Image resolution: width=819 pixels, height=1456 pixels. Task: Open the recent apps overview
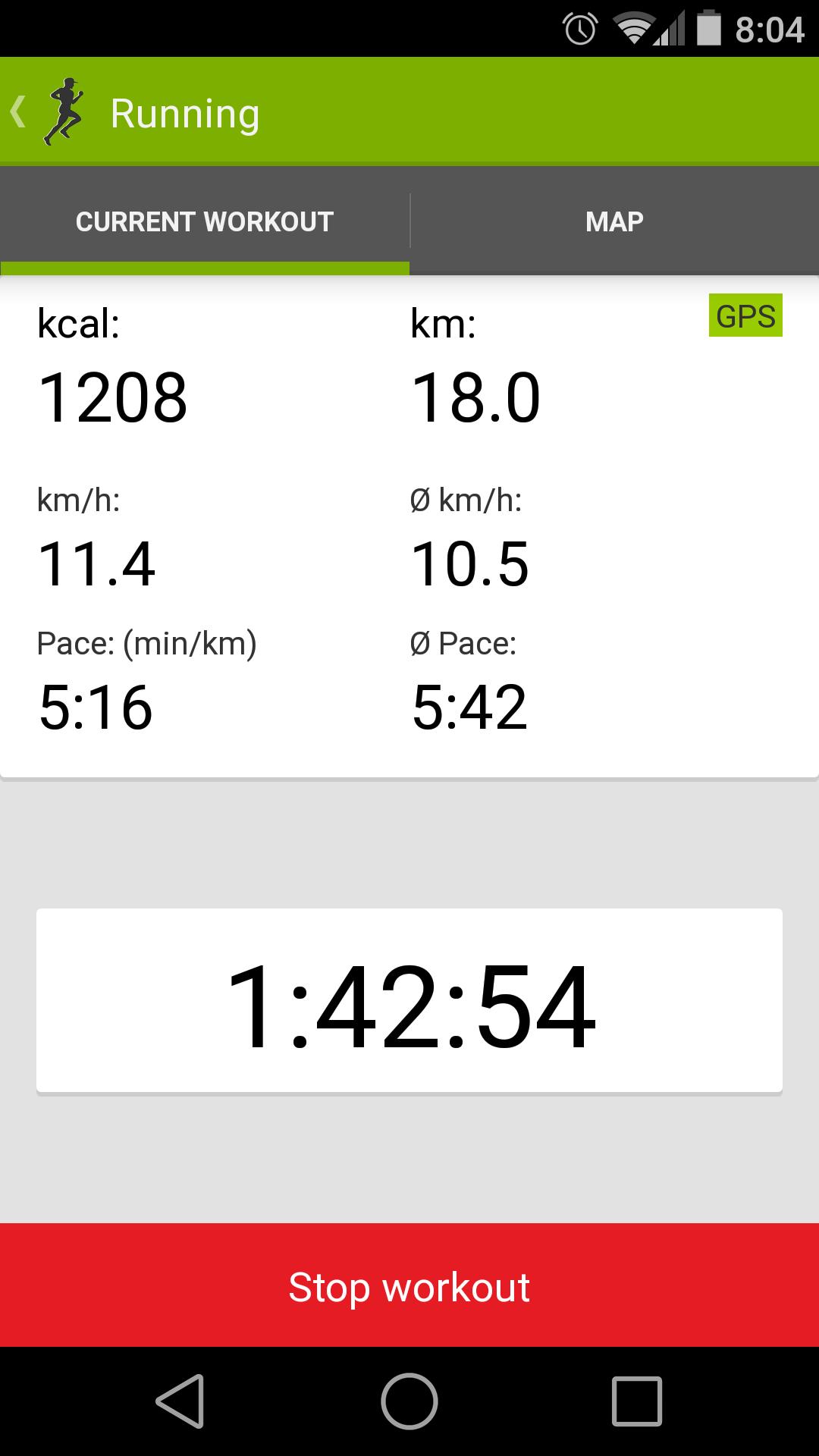point(637,1401)
